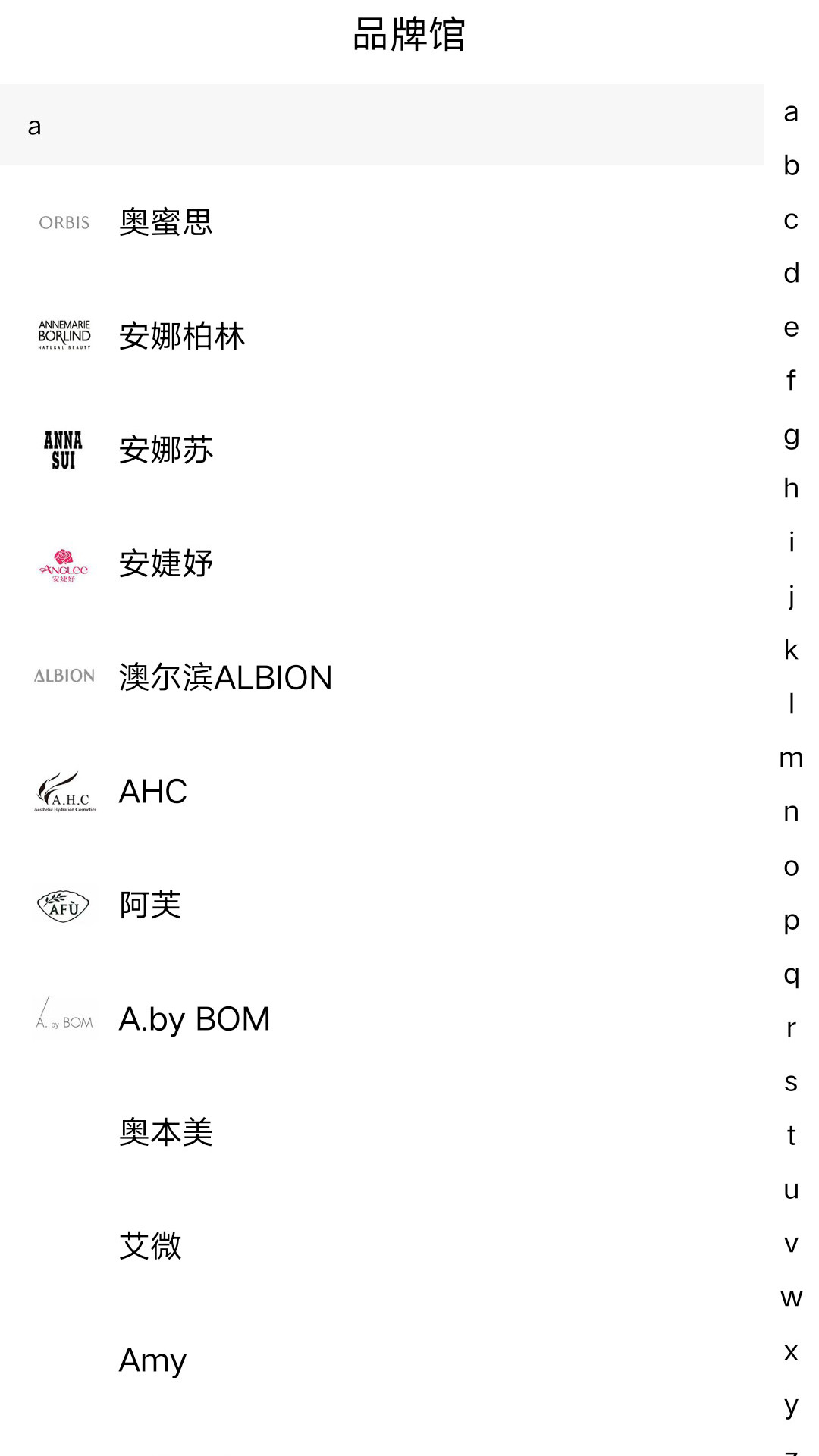Select the 安娜苏 brand entry

(165, 450)
